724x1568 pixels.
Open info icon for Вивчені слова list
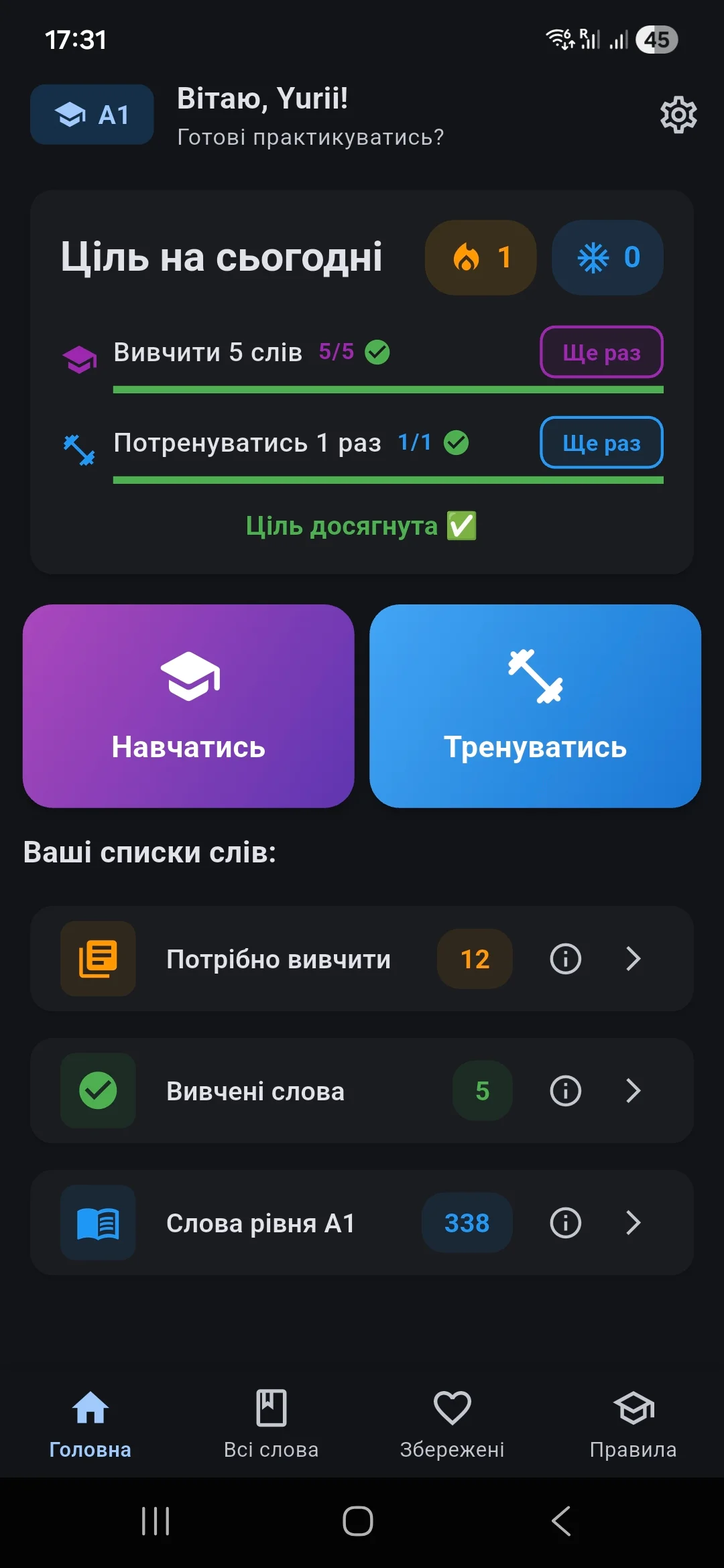[x=564, y=1090]
